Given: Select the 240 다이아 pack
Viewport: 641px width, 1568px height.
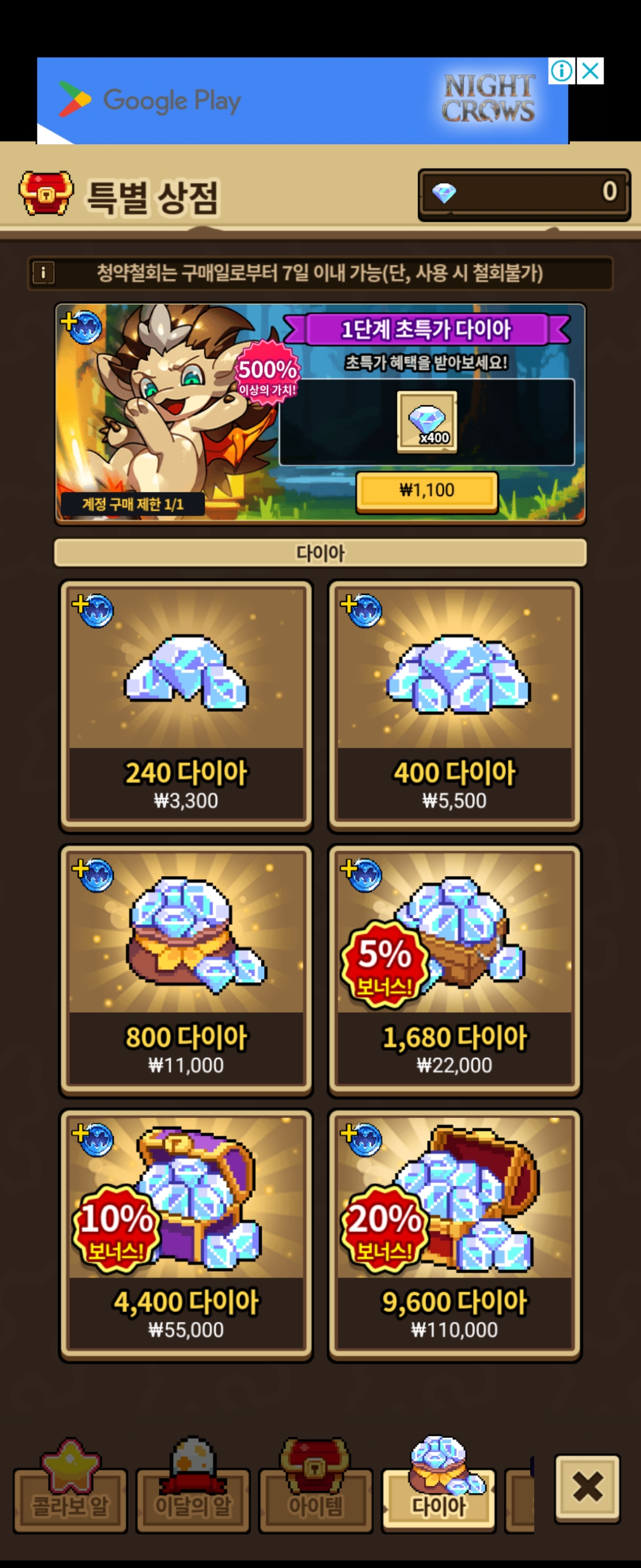Looking at the screenshot, I should 186,706.
